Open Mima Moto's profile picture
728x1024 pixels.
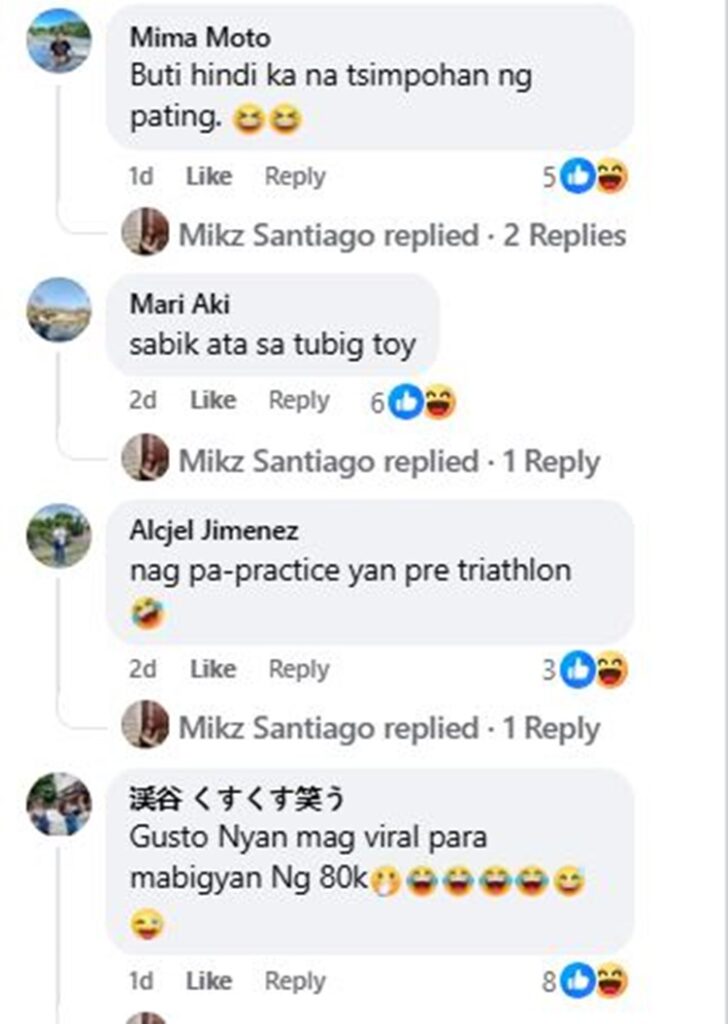click(58, 41)
